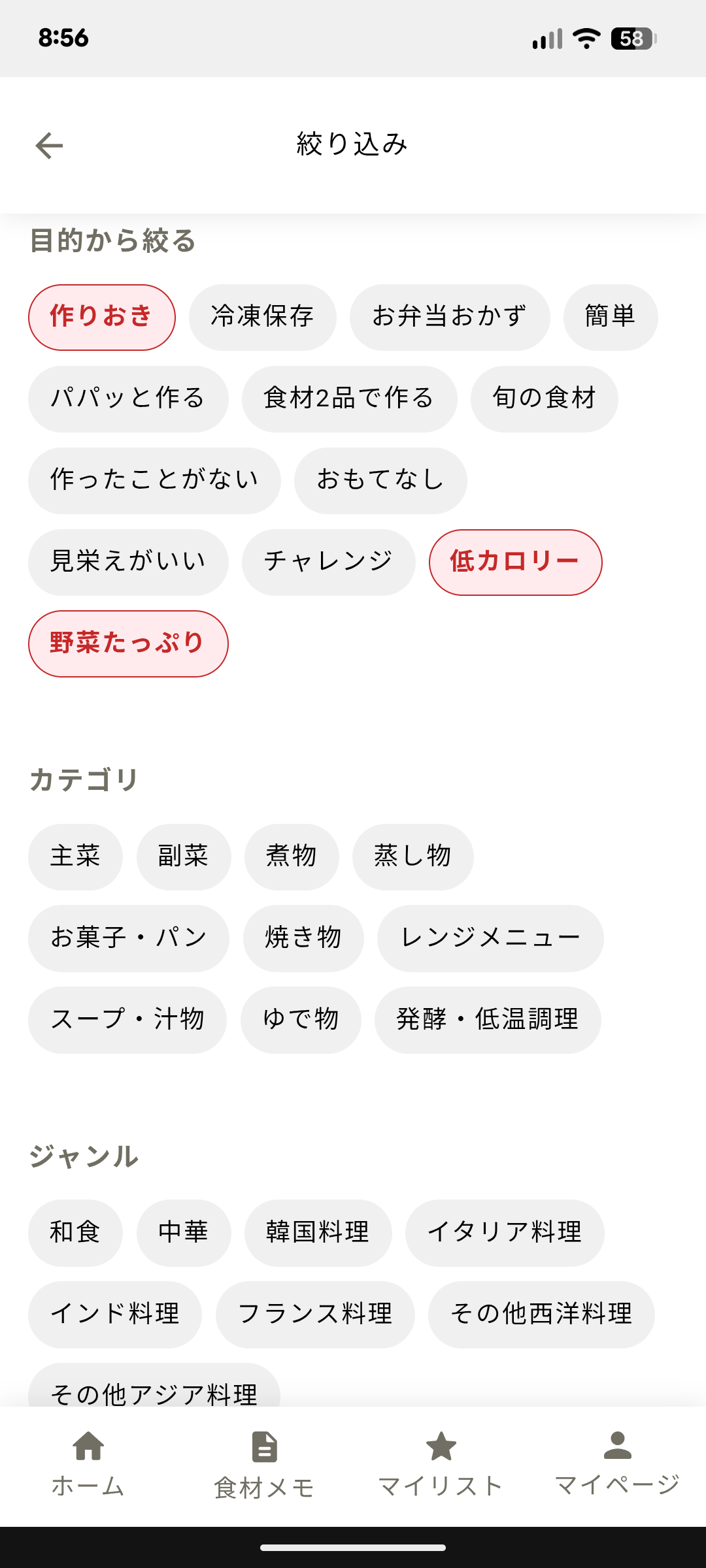The width and height of the screenshot is (706, 1568).
Task: Select the 冷凍保存 filter chip
Action: point(262,318)
